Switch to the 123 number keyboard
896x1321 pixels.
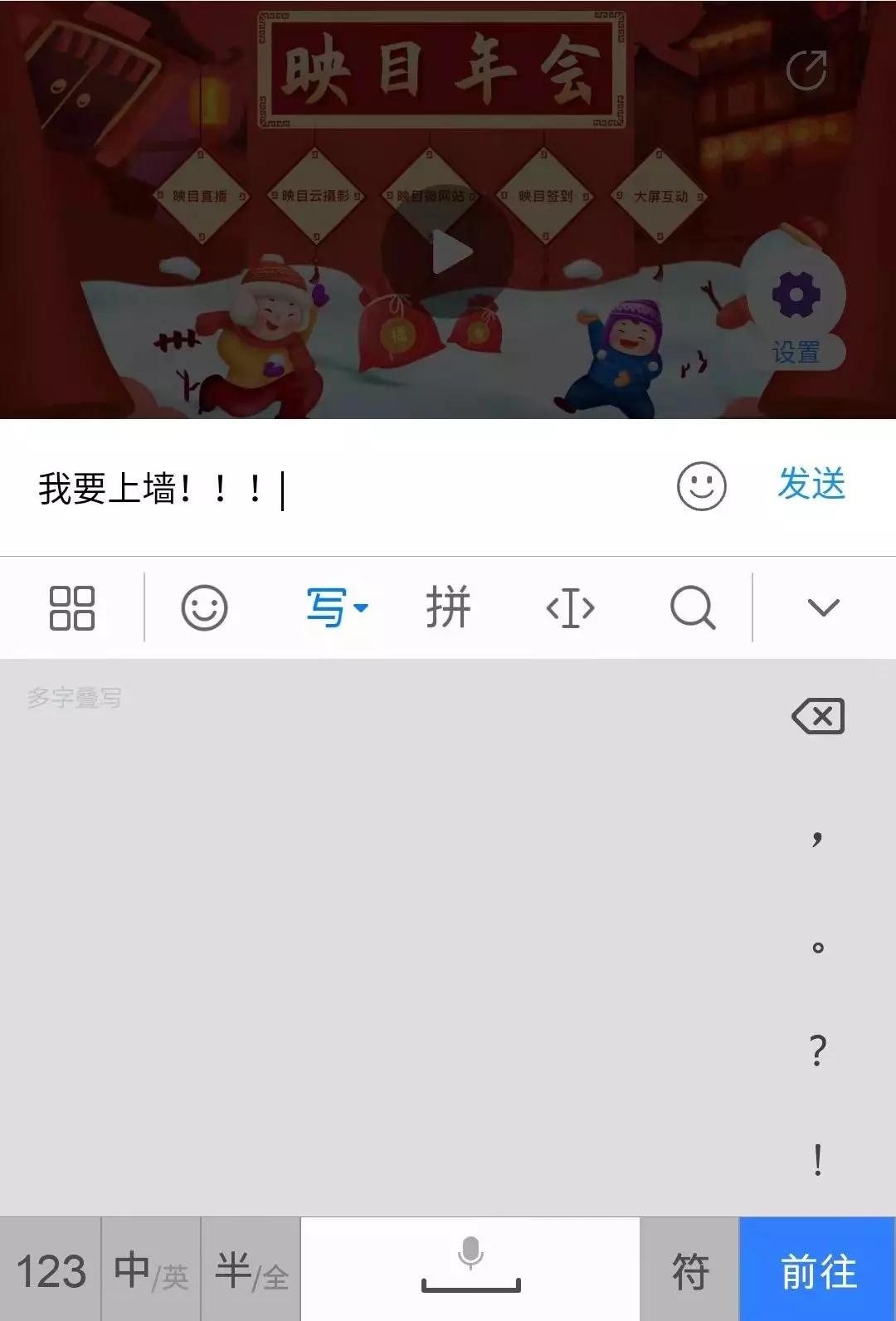pos(51,1270)
